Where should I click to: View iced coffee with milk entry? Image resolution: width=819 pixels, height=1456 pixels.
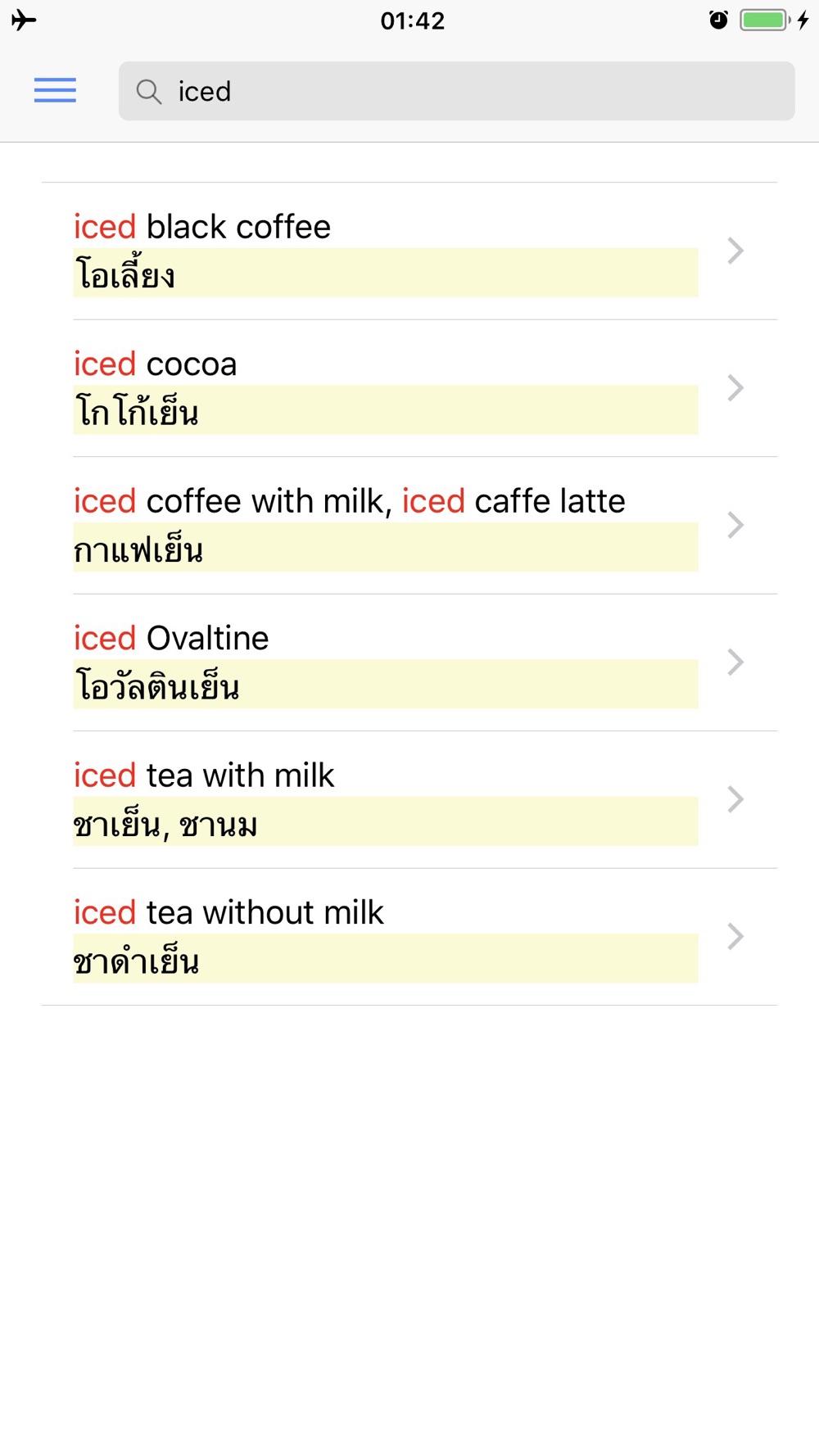coord(409,526)
